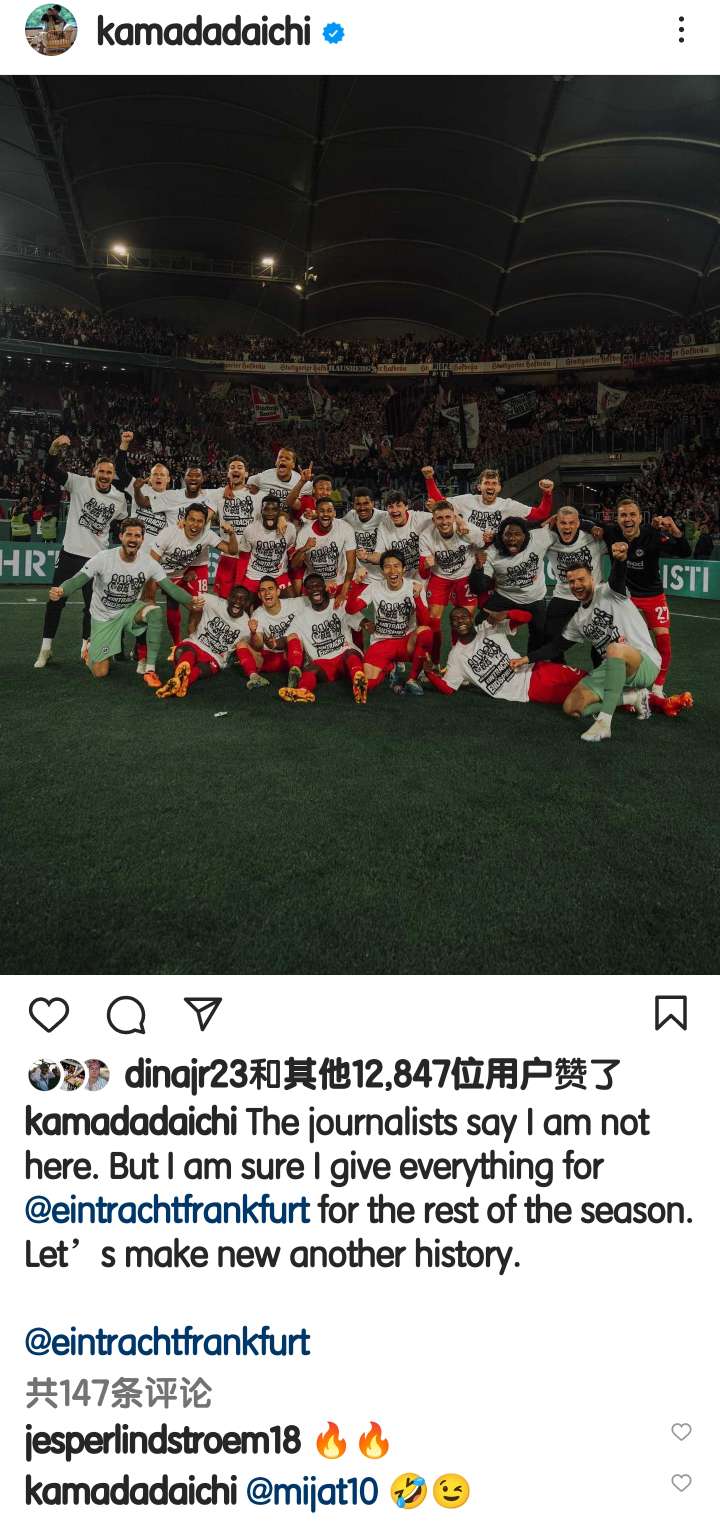Open the comment icon under the post

(x=126, y=1015)
